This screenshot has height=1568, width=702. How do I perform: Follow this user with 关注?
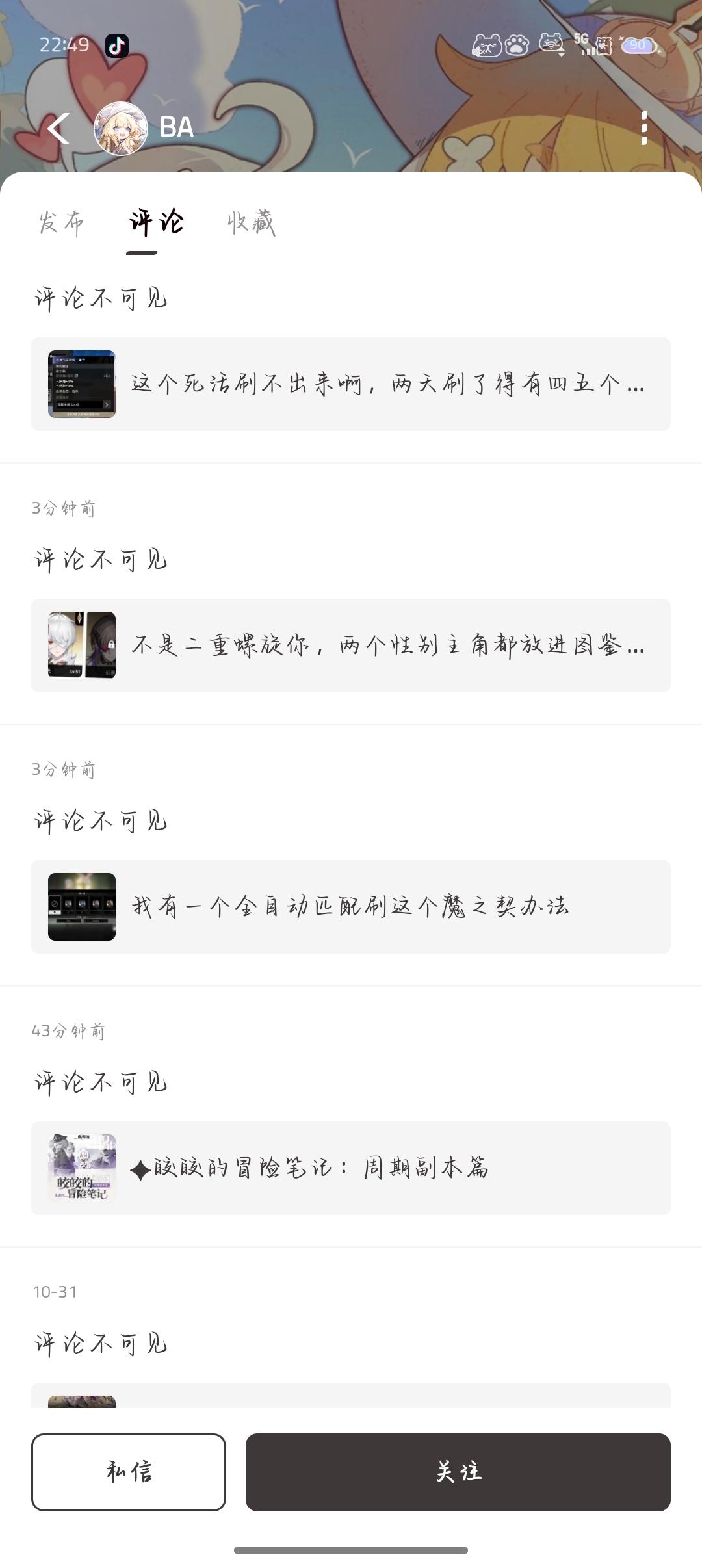[458, 1472]
